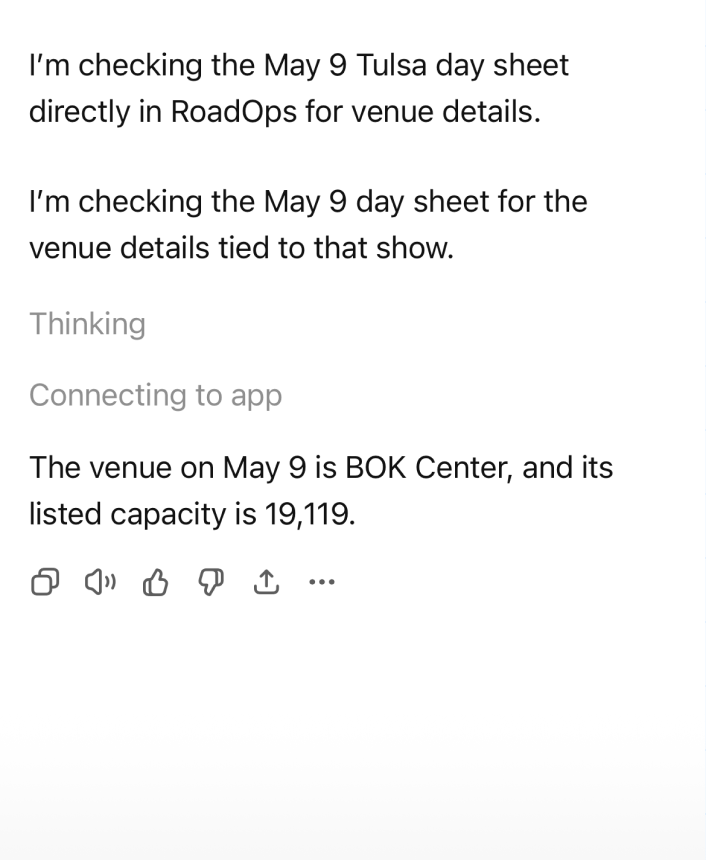The width and height of the screenshot is (706, 860).
Task: Read the response aloud
Action: (100, 583)
